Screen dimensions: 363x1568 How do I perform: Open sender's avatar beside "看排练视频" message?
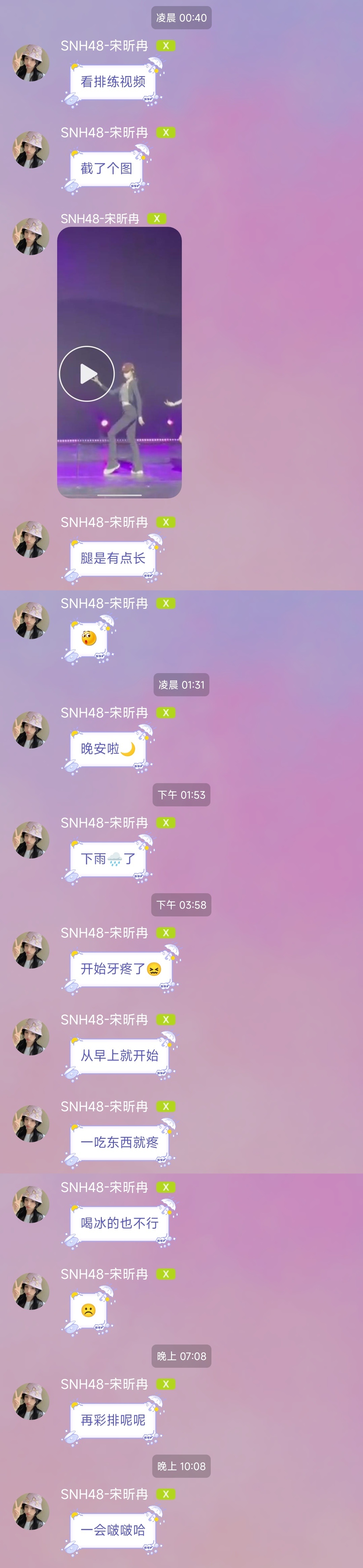click(31, 63)
